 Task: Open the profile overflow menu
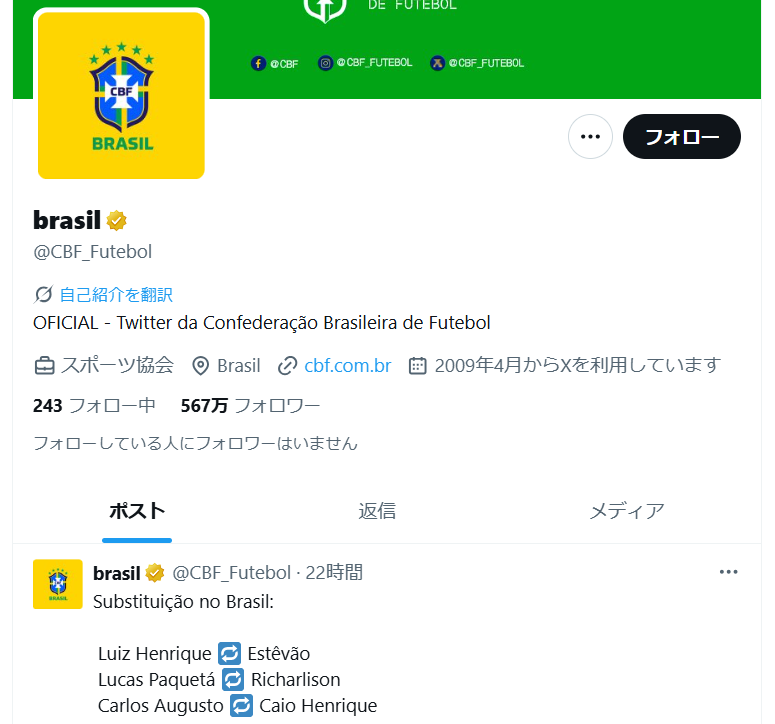(x=590, y=137)
